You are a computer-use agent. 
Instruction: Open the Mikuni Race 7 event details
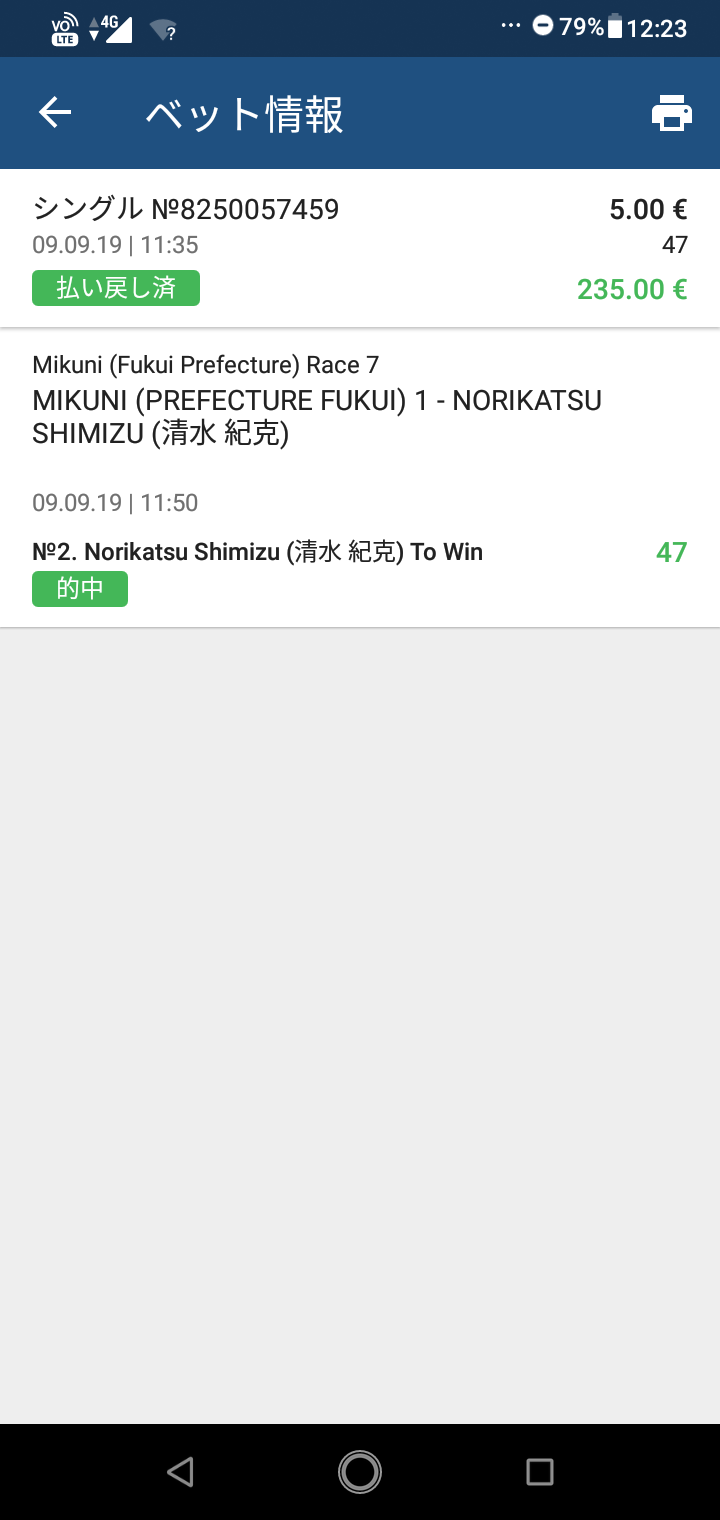pos(317,400)
